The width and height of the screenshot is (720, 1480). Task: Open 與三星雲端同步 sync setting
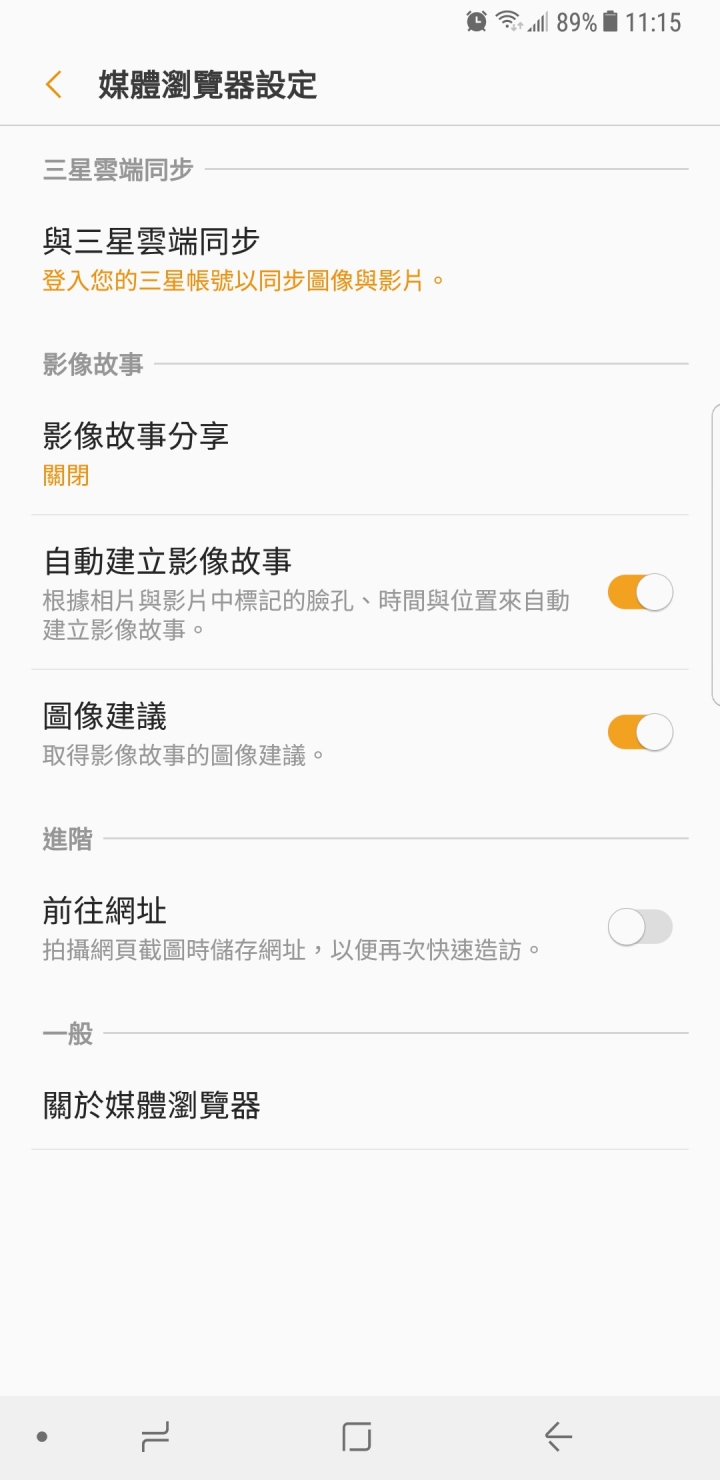[360, 258]
